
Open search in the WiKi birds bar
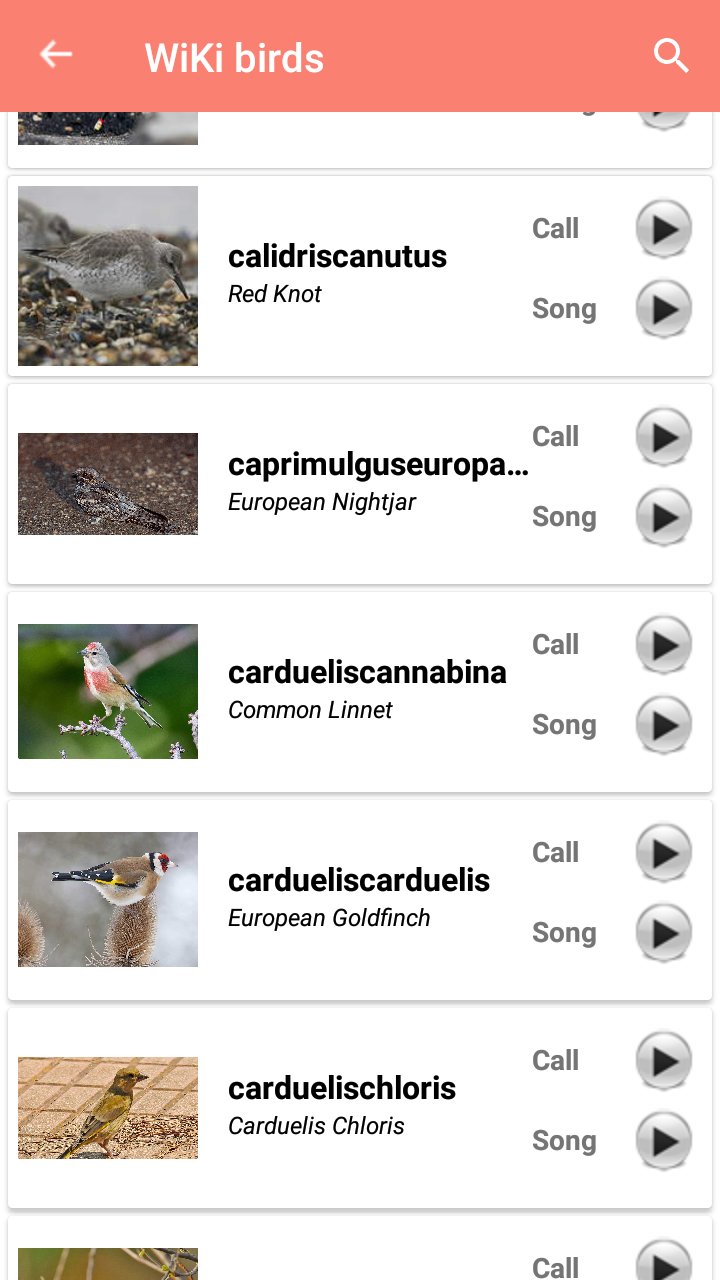point(671,56)
